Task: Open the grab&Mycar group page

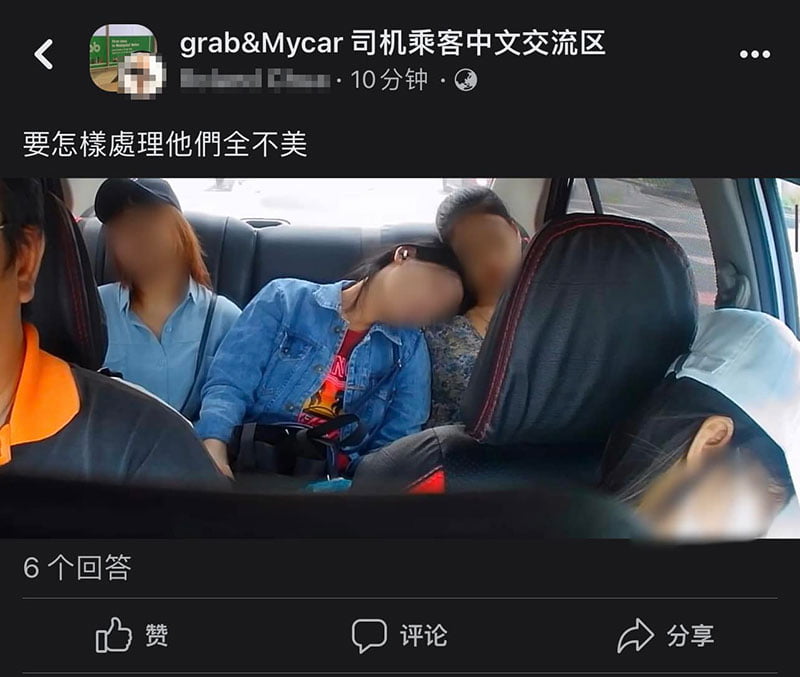Action: 392,43
